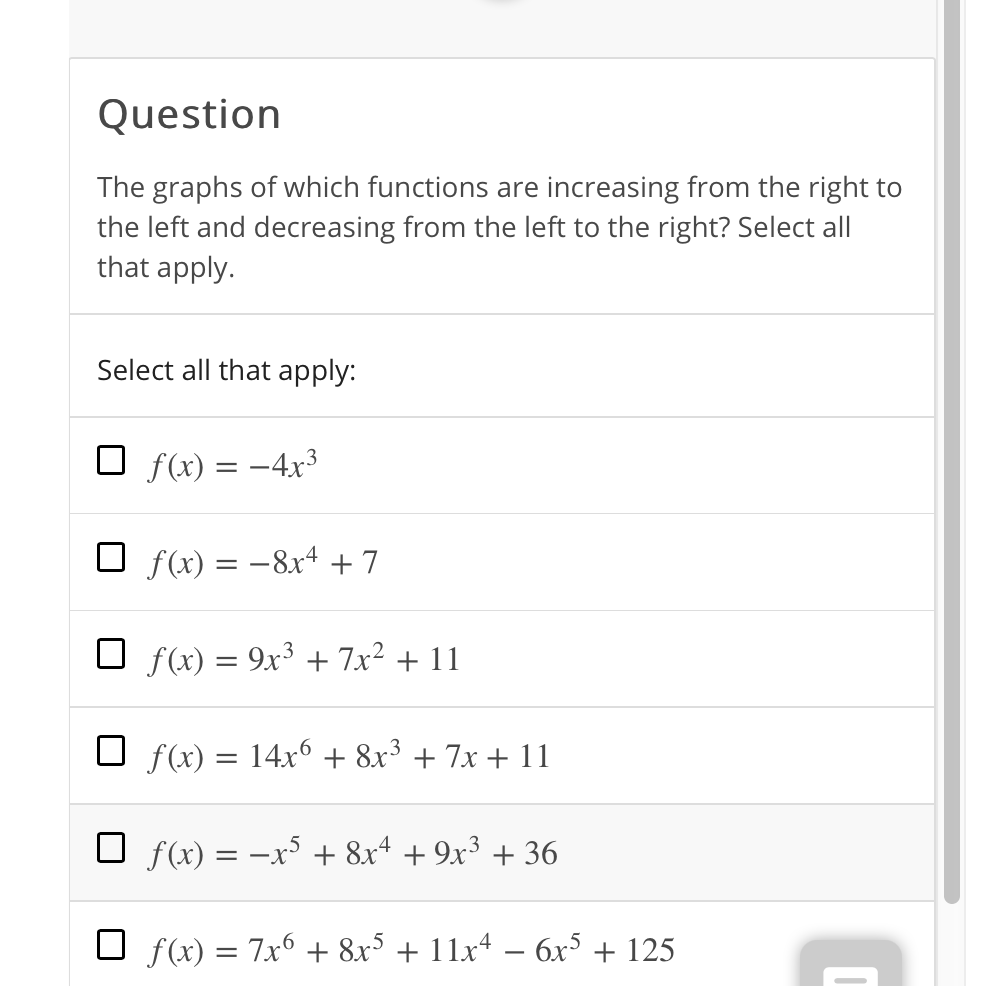This screenshot has height=986, width=984.
Task: Select the highlighted −x⁵ answer row
Action: point(500,852)
